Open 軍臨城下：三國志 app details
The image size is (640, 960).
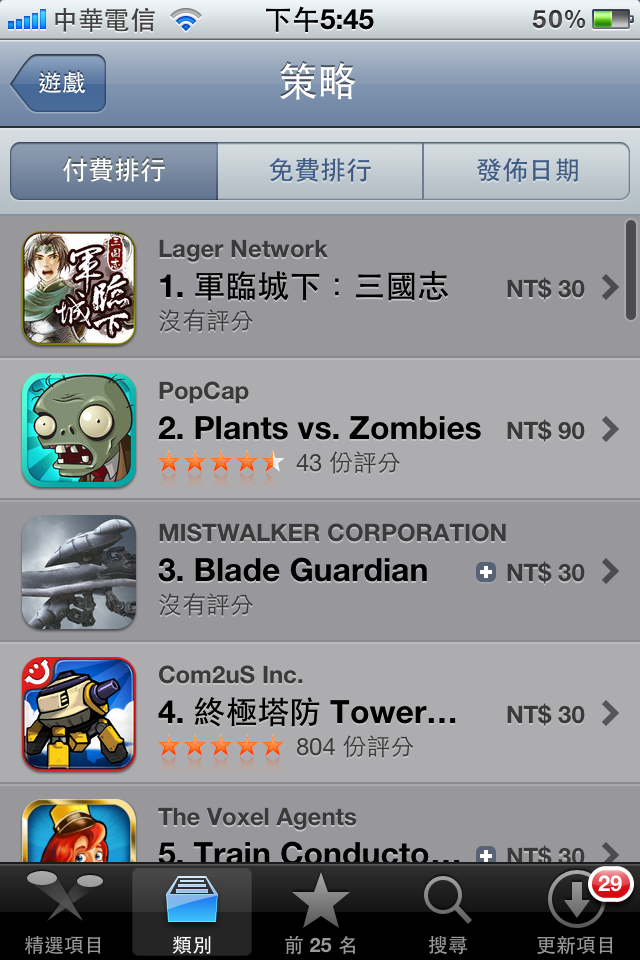click(x=320, y=288)
